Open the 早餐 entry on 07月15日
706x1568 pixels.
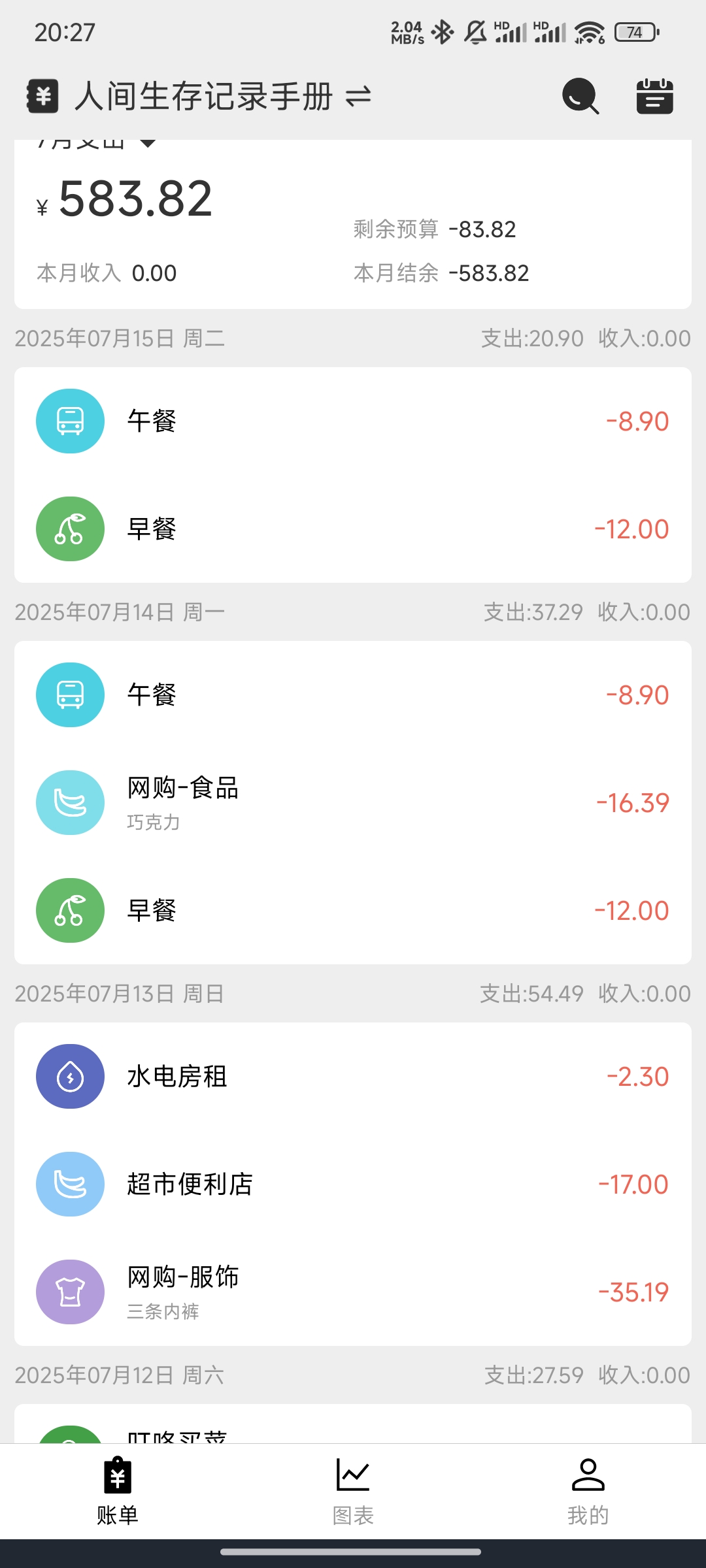click(353, 529)
